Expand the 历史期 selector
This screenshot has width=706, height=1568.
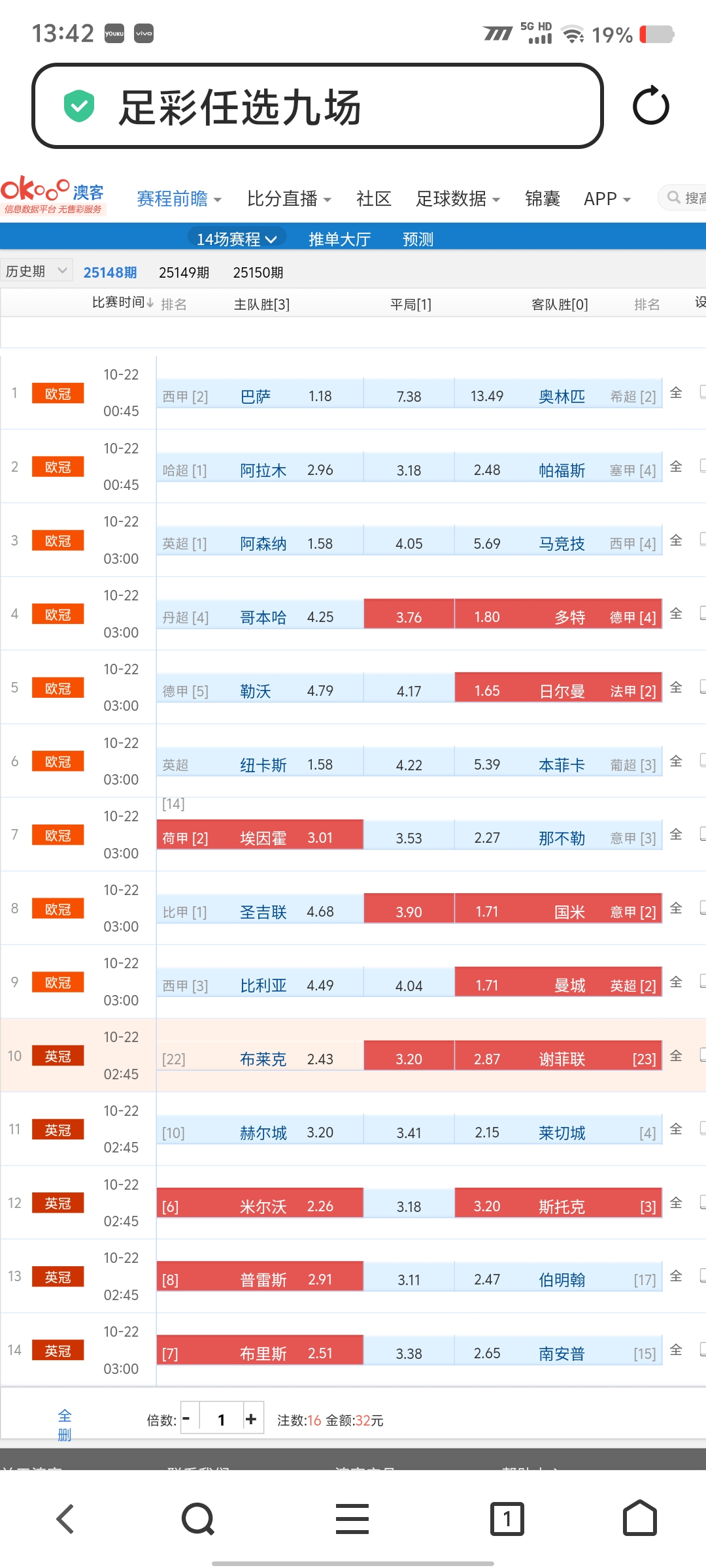pyautogui.click(x=36, y=271)
